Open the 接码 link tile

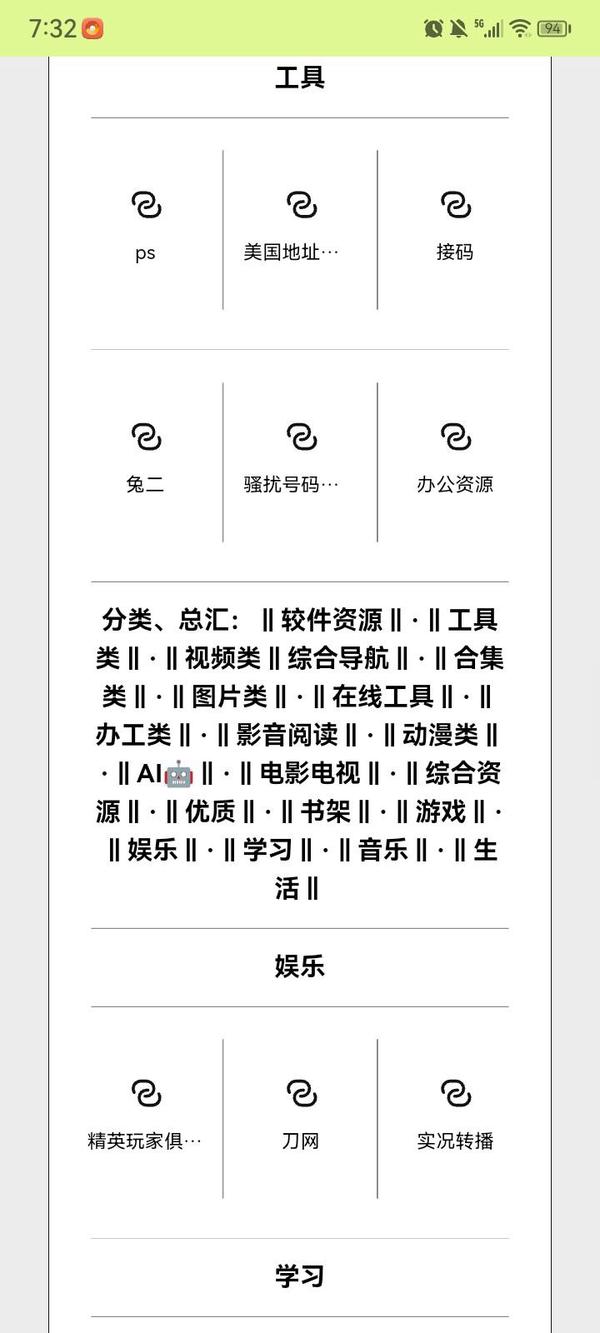[x=455, y=228]
